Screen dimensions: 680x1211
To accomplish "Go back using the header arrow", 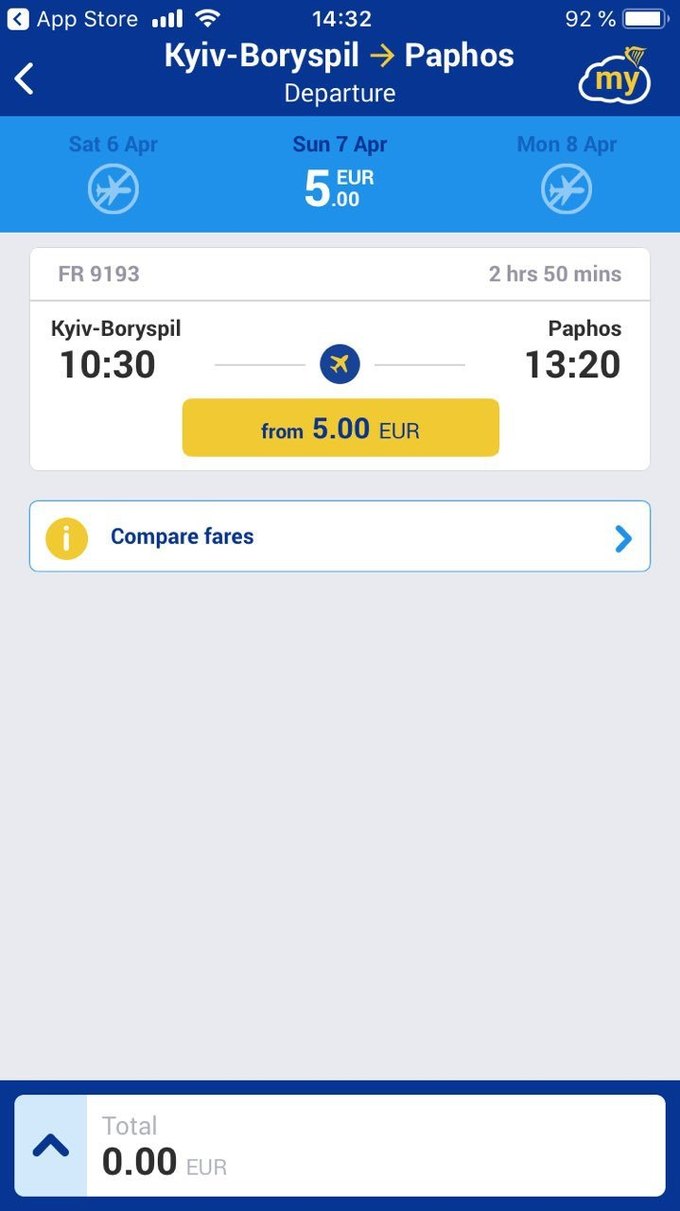I will 25,78.
